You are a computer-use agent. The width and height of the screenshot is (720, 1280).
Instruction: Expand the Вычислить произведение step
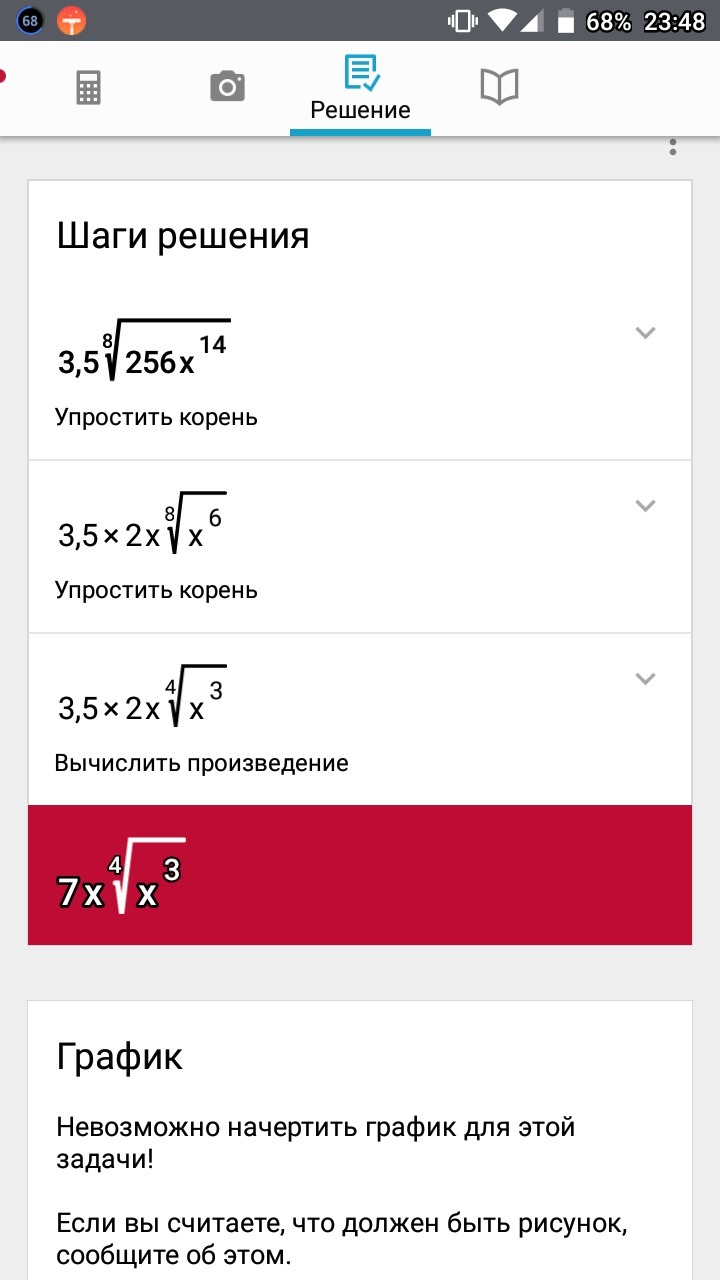click(x=646, y=679)
